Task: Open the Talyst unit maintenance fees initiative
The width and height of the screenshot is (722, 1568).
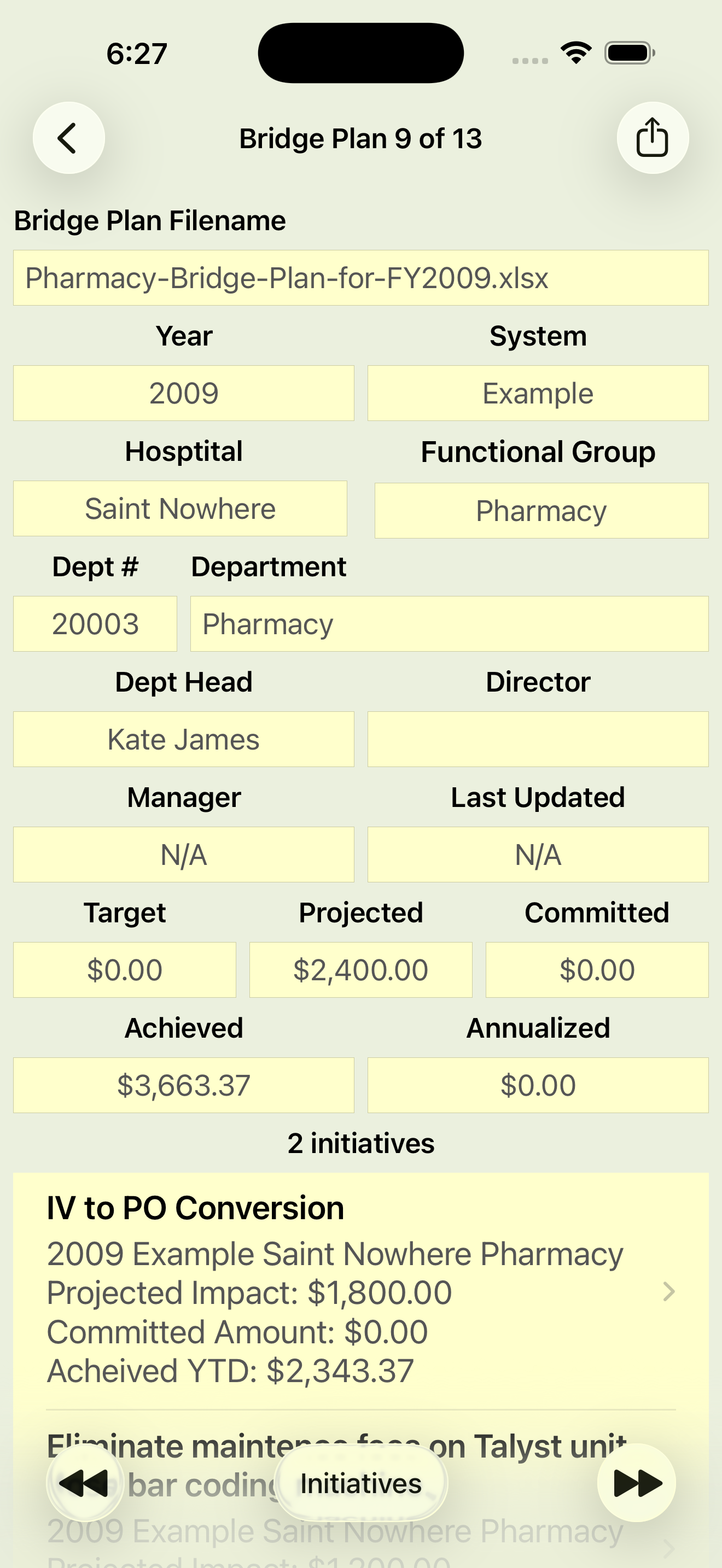Action: (x=361, y=1489)
